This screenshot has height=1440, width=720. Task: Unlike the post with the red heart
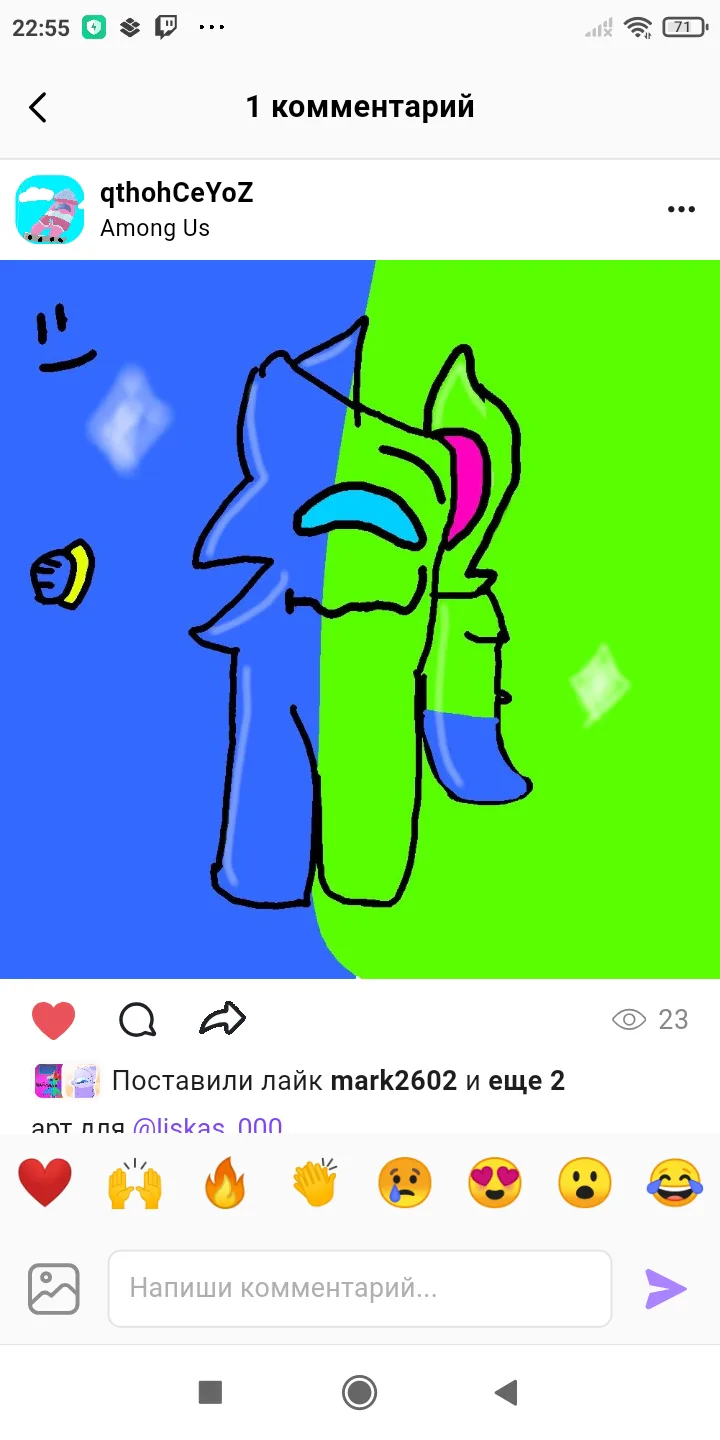54,1020
